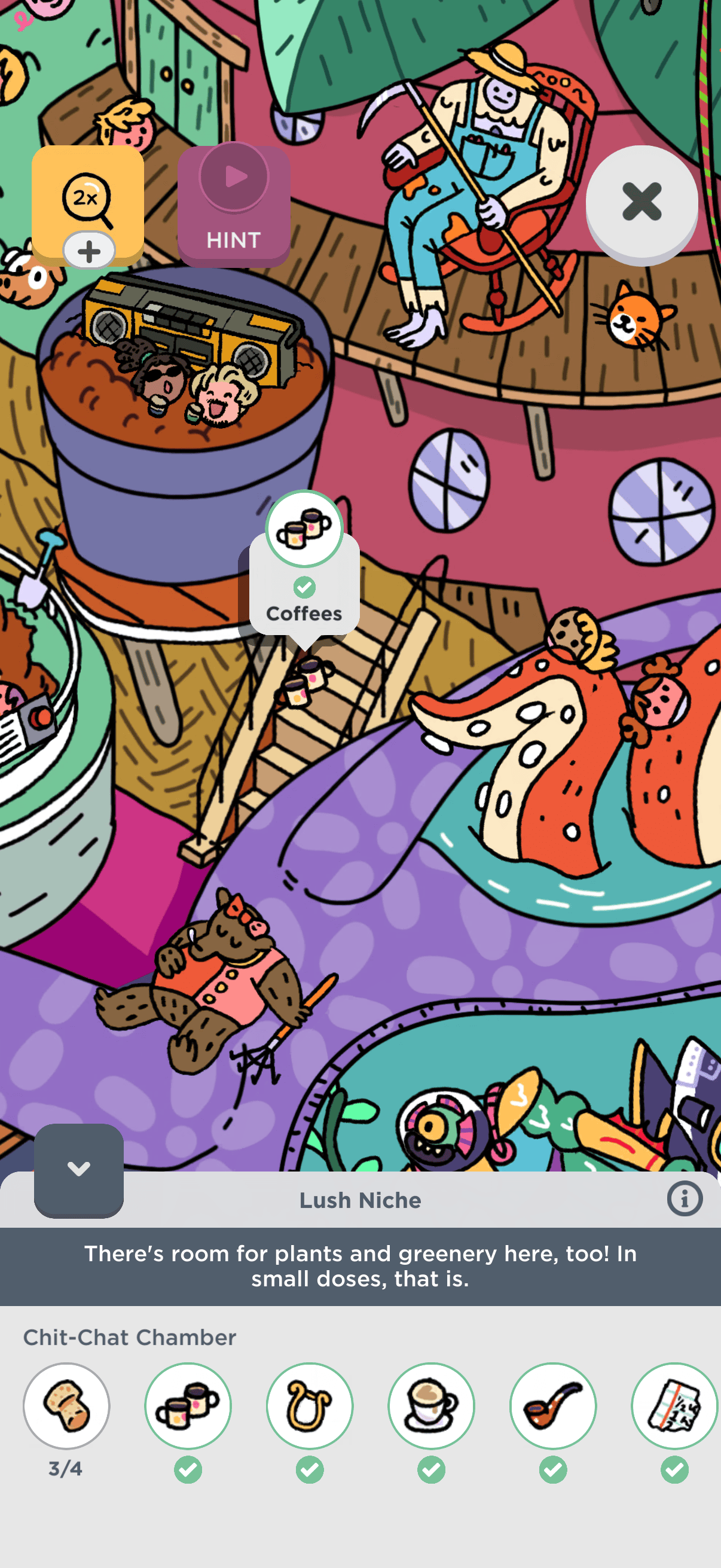
Task: Close the found-item view
Action: tap(641, 203)
